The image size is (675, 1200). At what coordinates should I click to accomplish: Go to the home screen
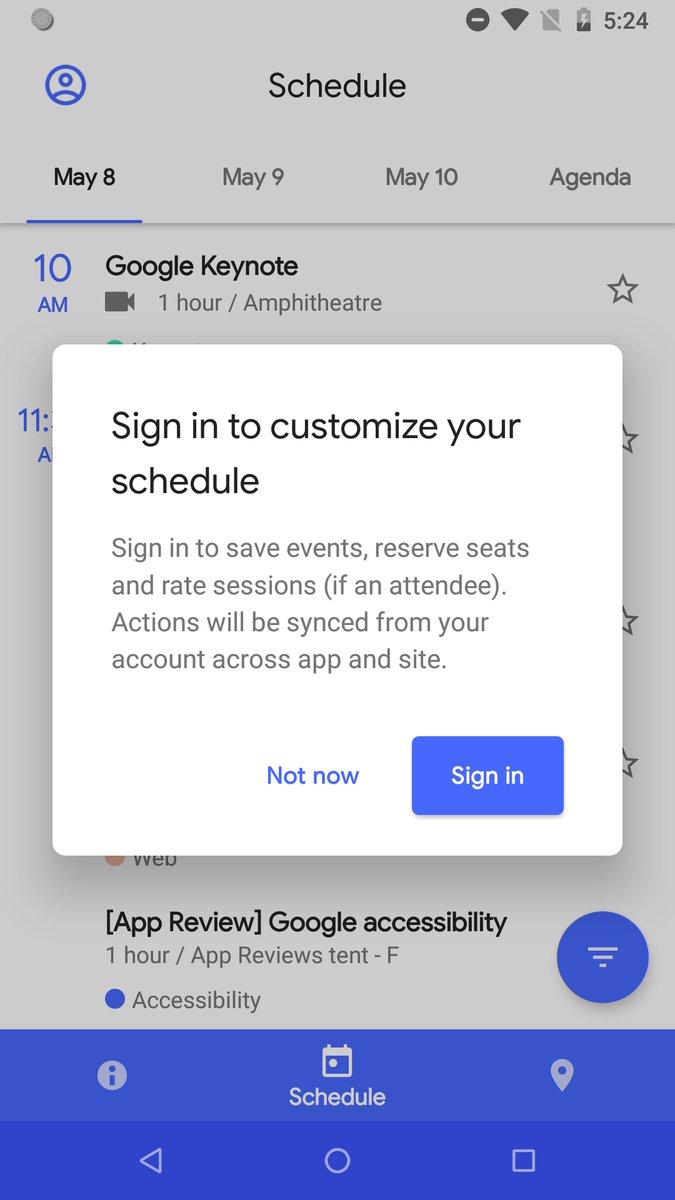tap(337, 1160)
